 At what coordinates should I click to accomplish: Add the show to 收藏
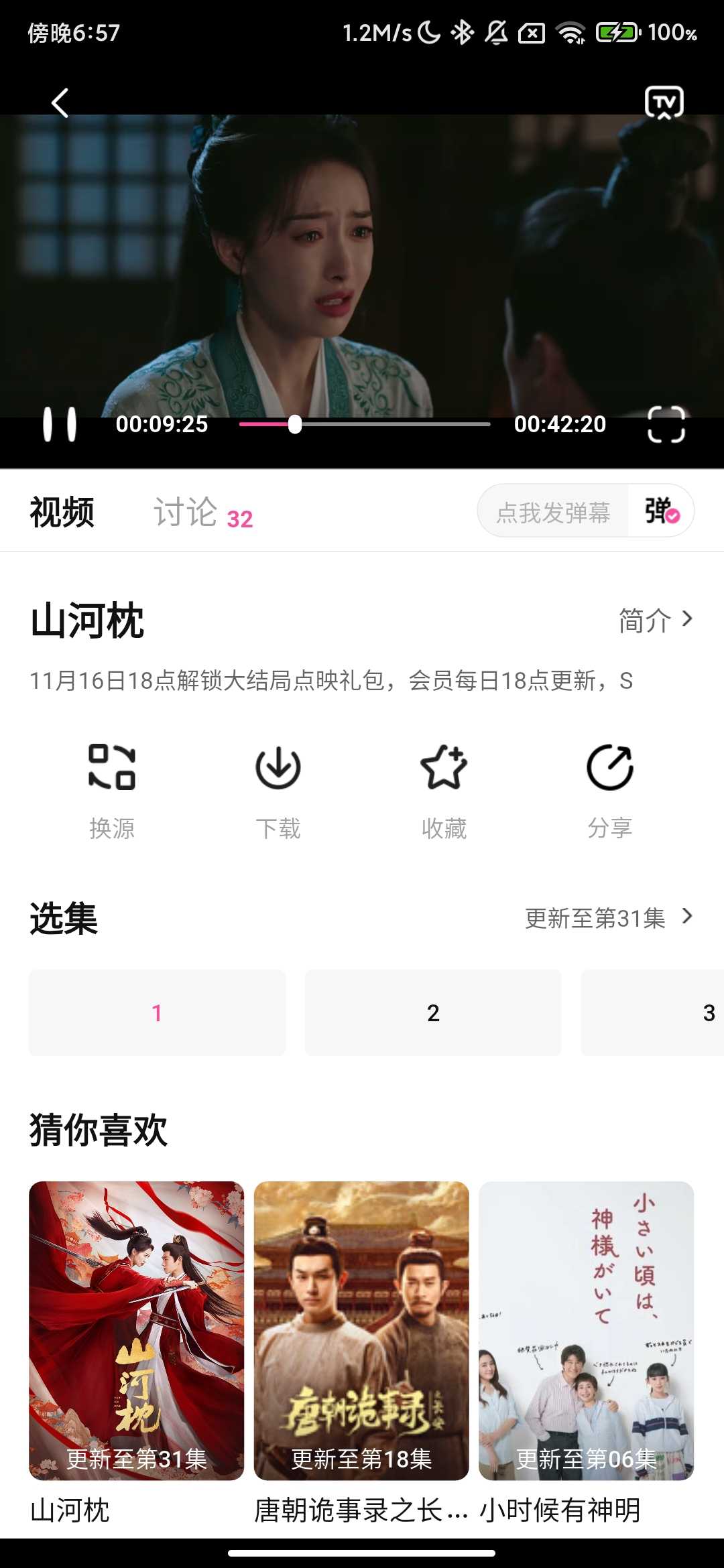click(x=444, y=791)
